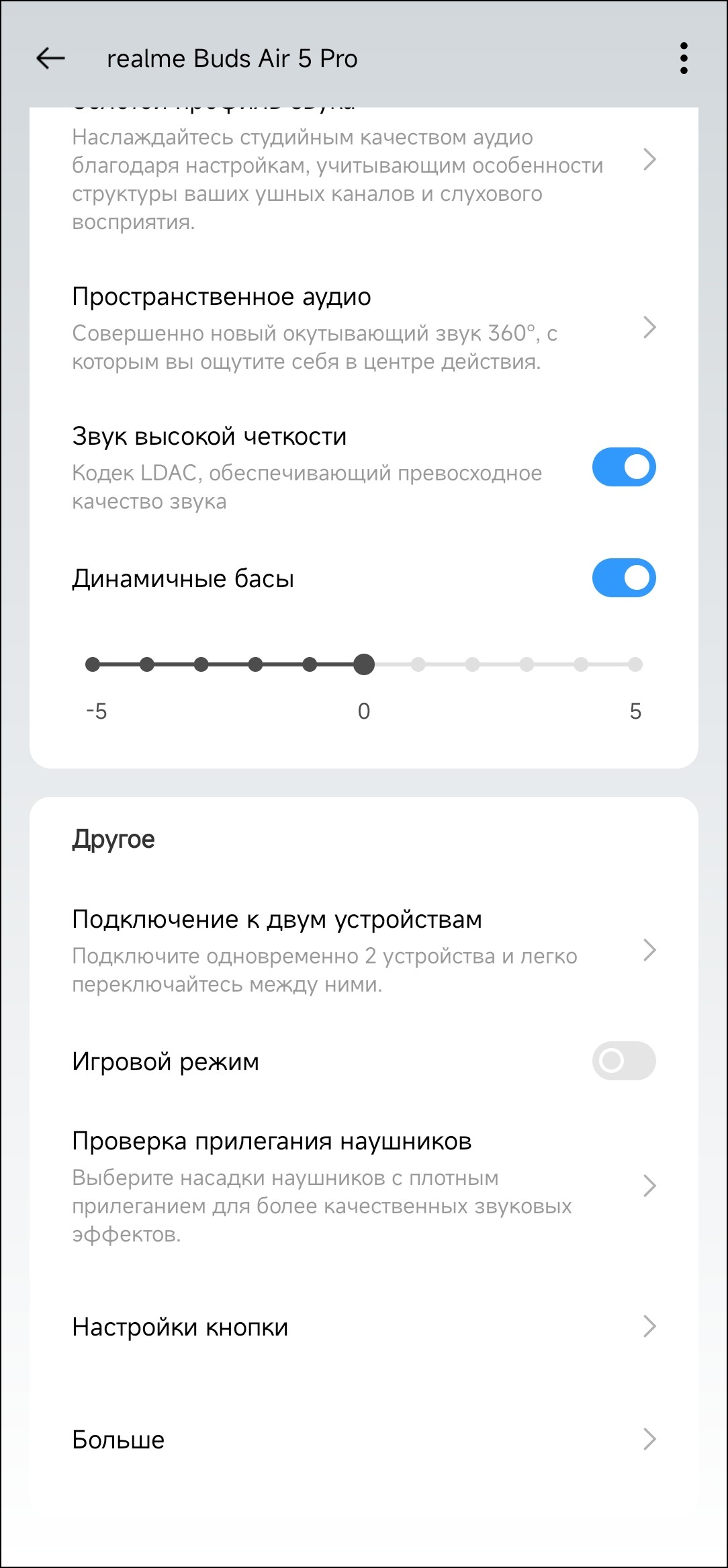Open Пространственное аудио settings
728x1568 pixels.
tap(363, 329)
